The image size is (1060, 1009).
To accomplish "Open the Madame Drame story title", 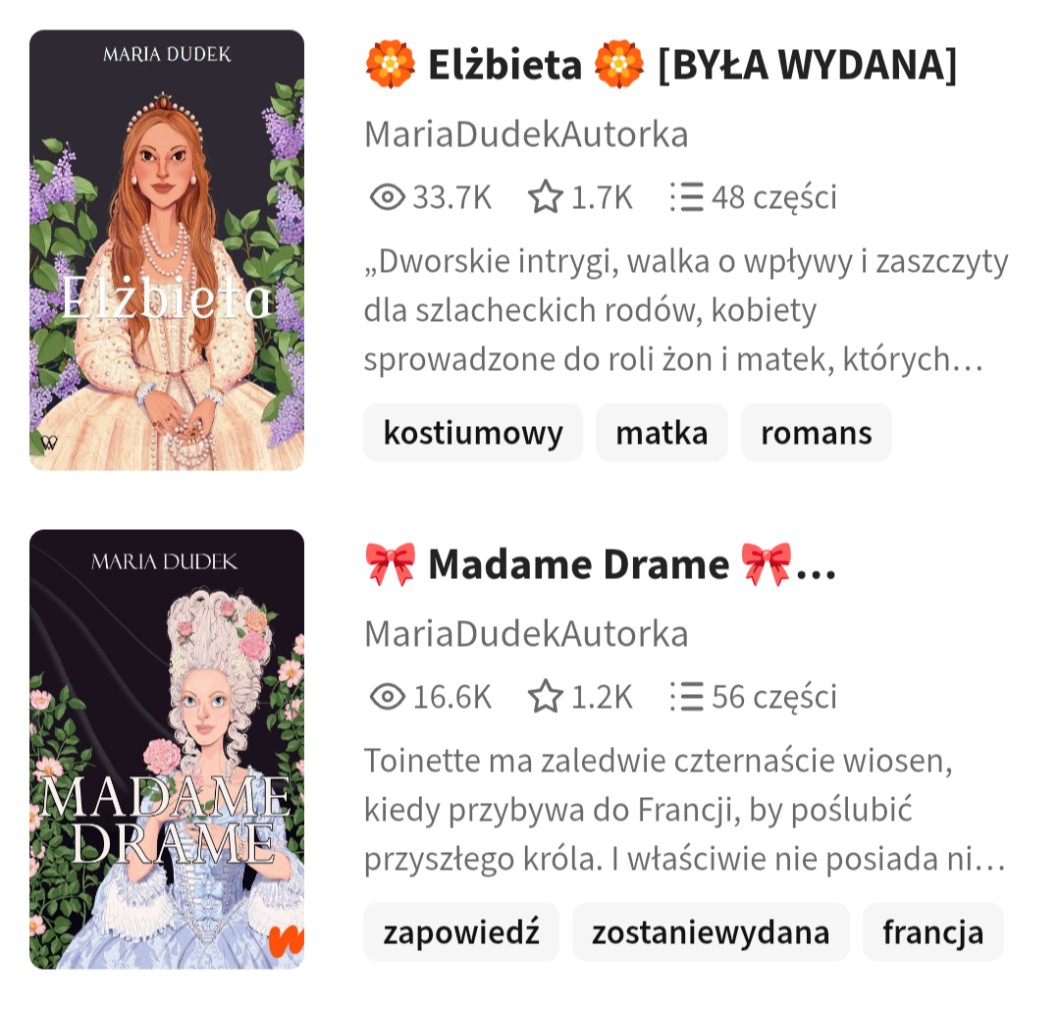I will click(x=600, y=564).
